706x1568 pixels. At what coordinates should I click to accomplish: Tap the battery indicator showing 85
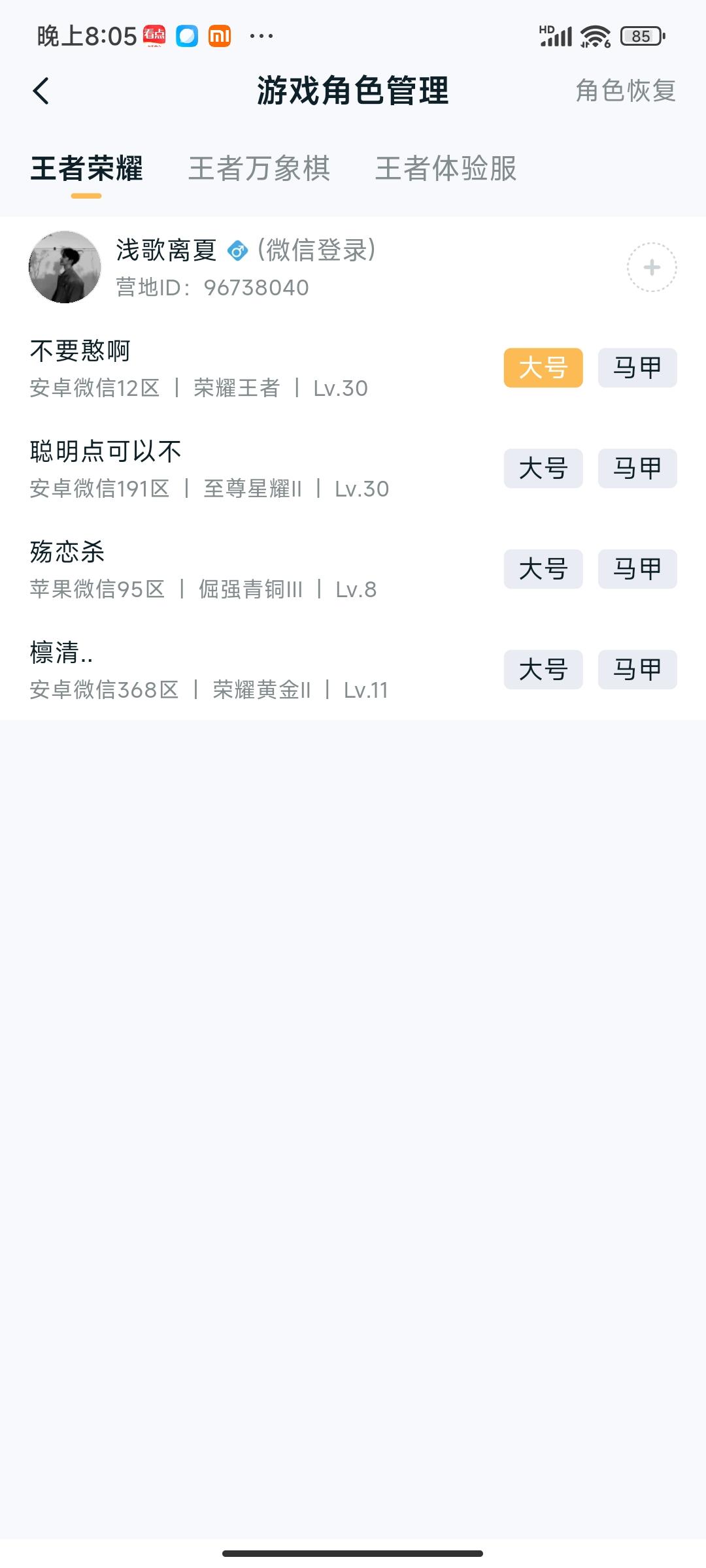(641, 36)
